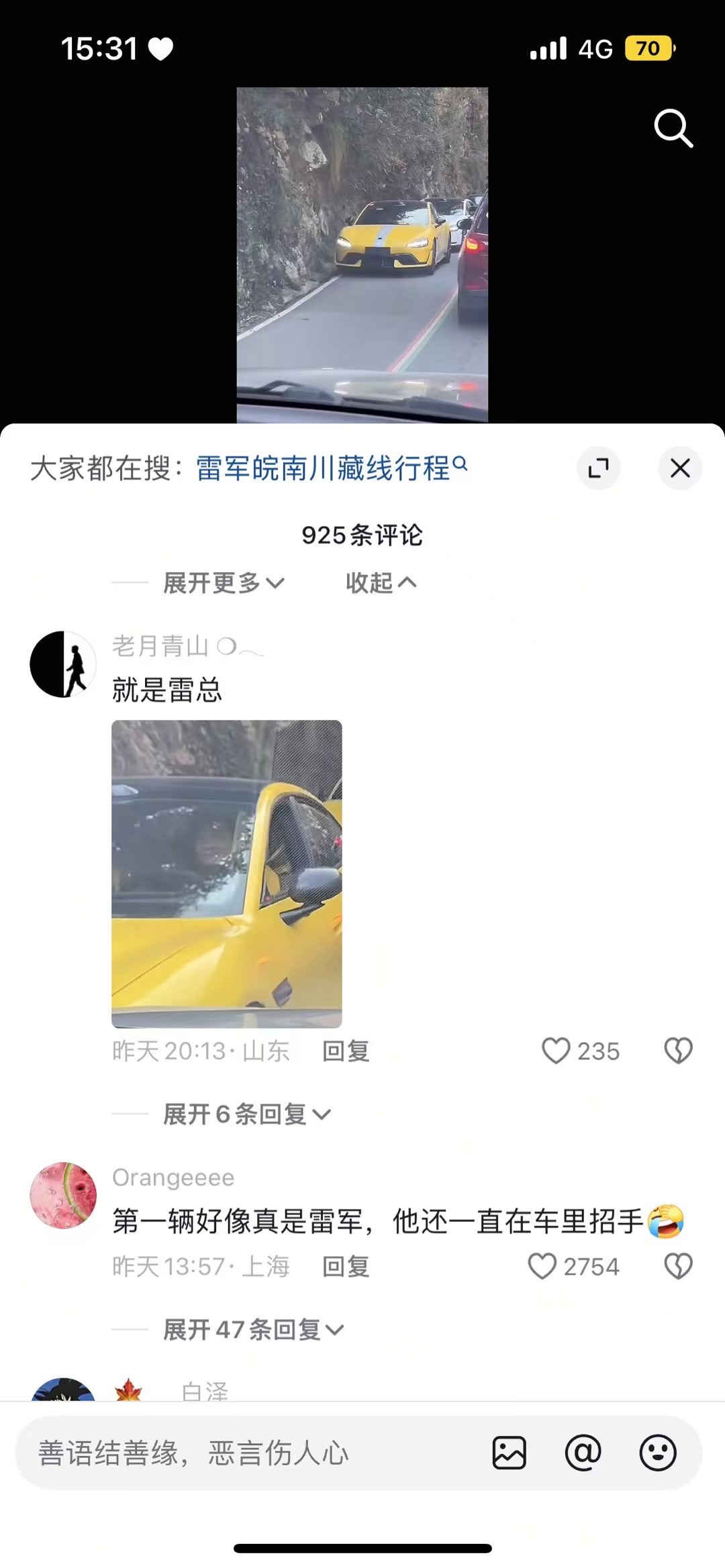The height and width of the screenshot is (1568, 725).
Task: Expand comments panel to full screen
Action: pos(598,468)
